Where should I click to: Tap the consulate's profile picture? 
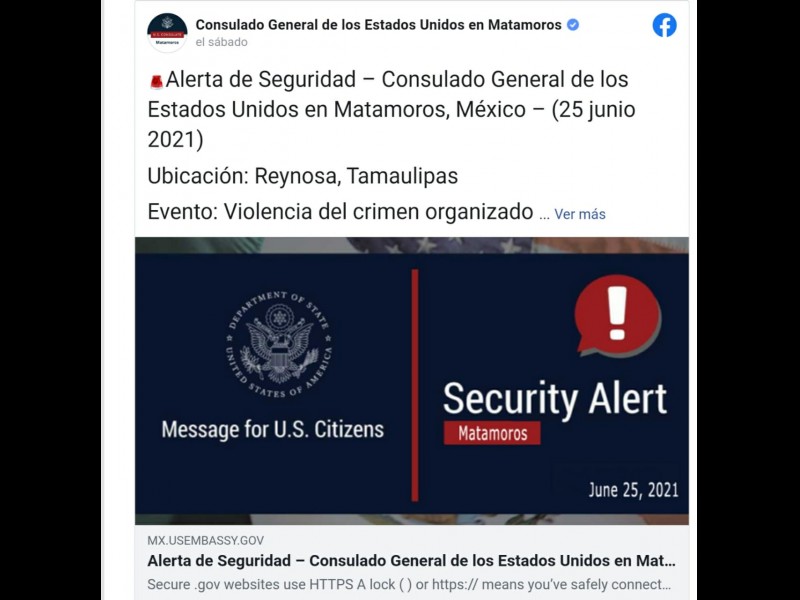pyautogui.click(x=167, y=32)
